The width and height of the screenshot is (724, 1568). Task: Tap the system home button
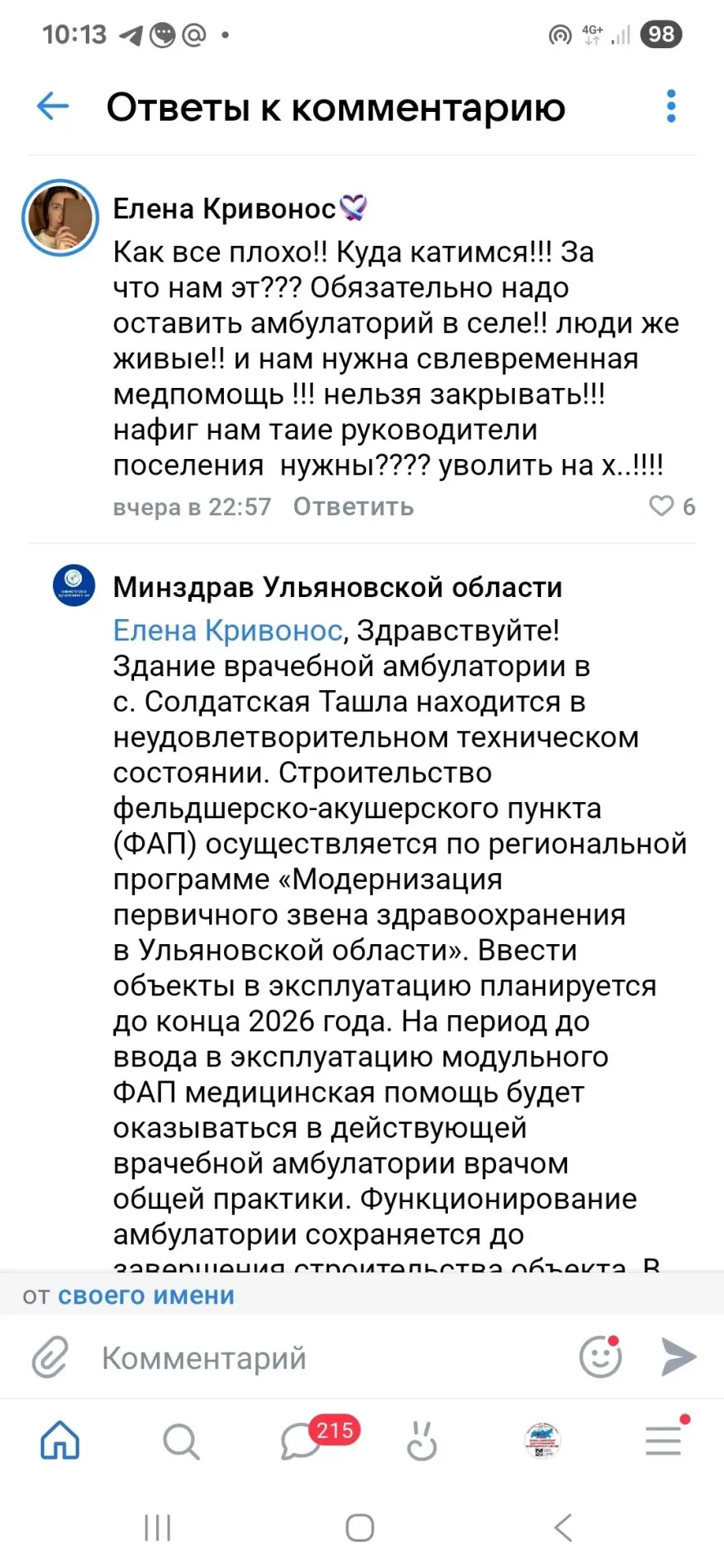(x=360, y=1528)
